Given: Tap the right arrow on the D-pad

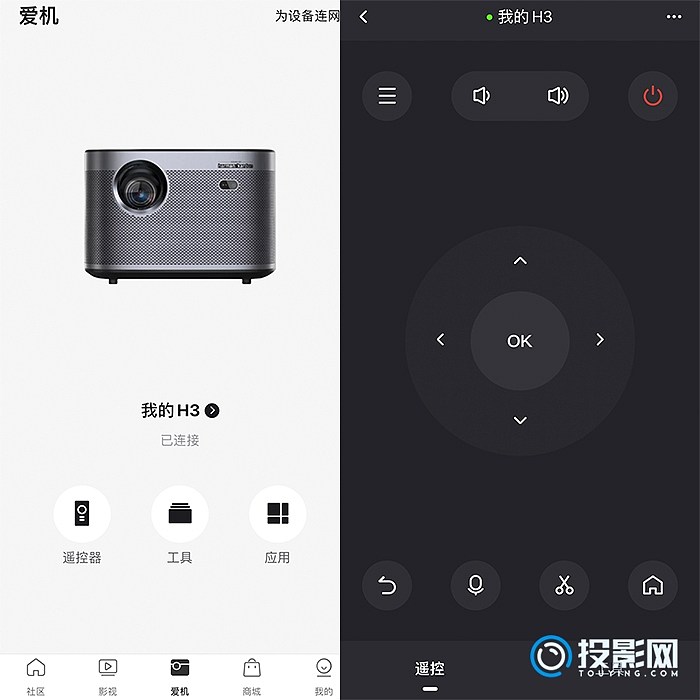Looking at the screenshot, I should point(599,340).
